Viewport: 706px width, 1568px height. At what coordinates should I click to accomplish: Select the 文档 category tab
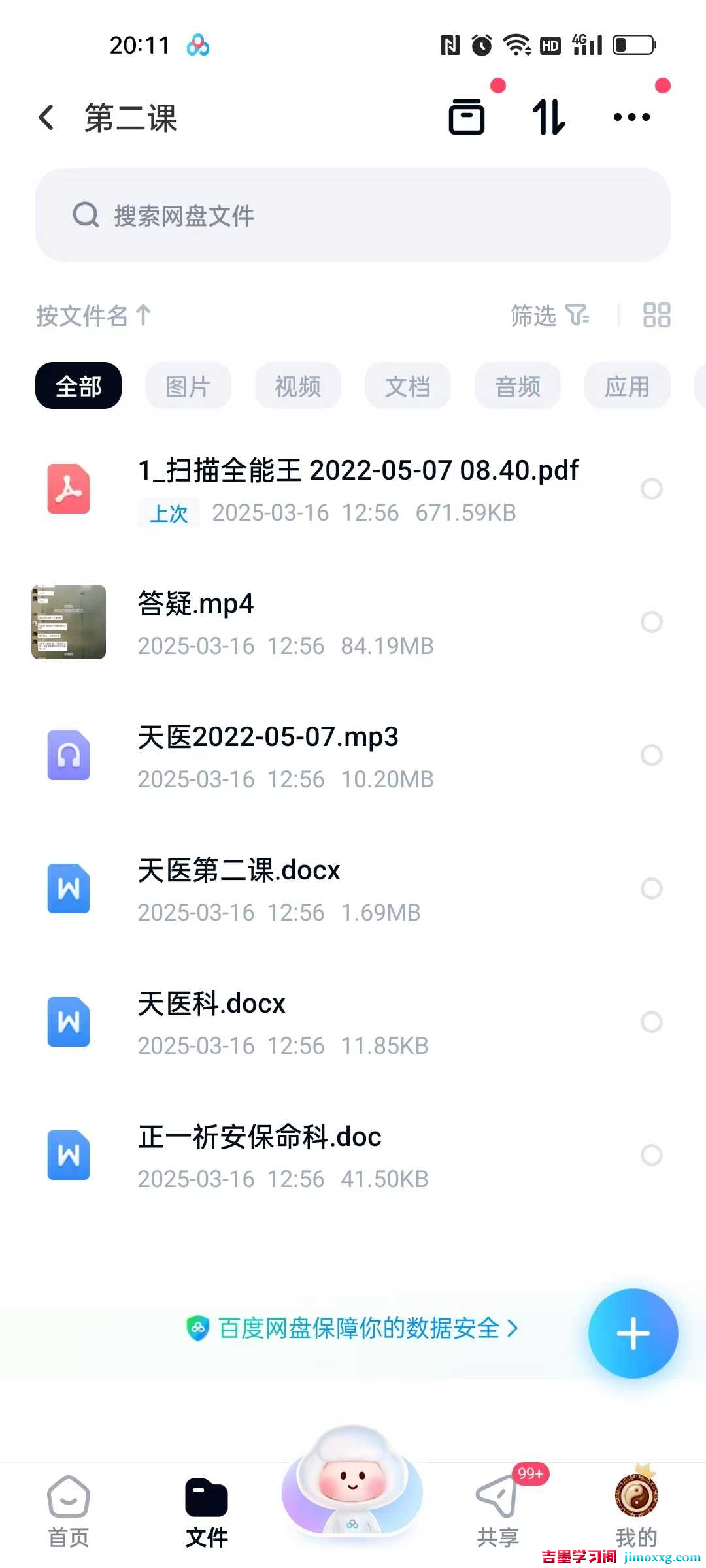pos(407,385)
